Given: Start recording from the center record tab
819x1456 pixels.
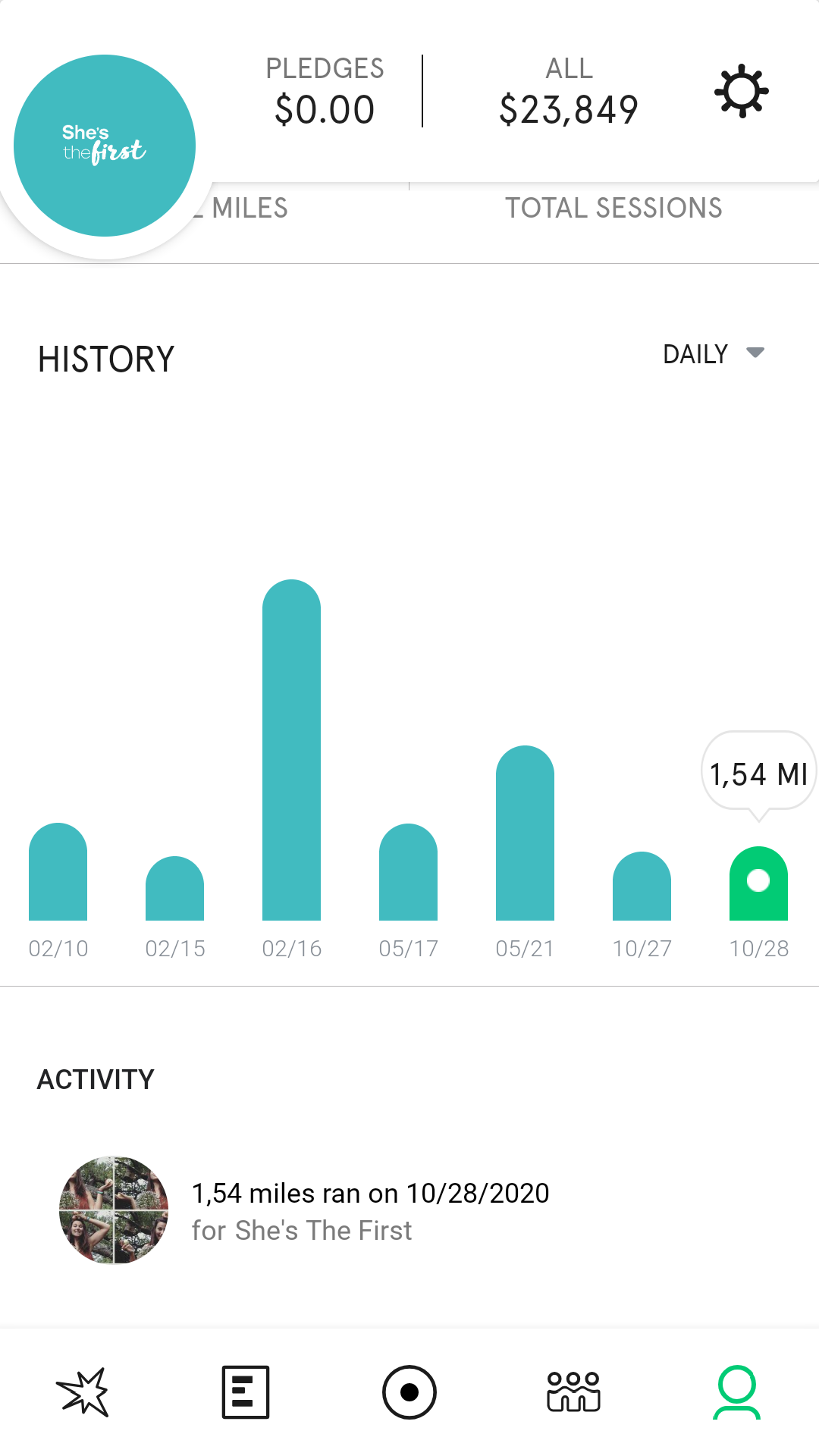Looking at the screenshot, I should [409, 1392].
